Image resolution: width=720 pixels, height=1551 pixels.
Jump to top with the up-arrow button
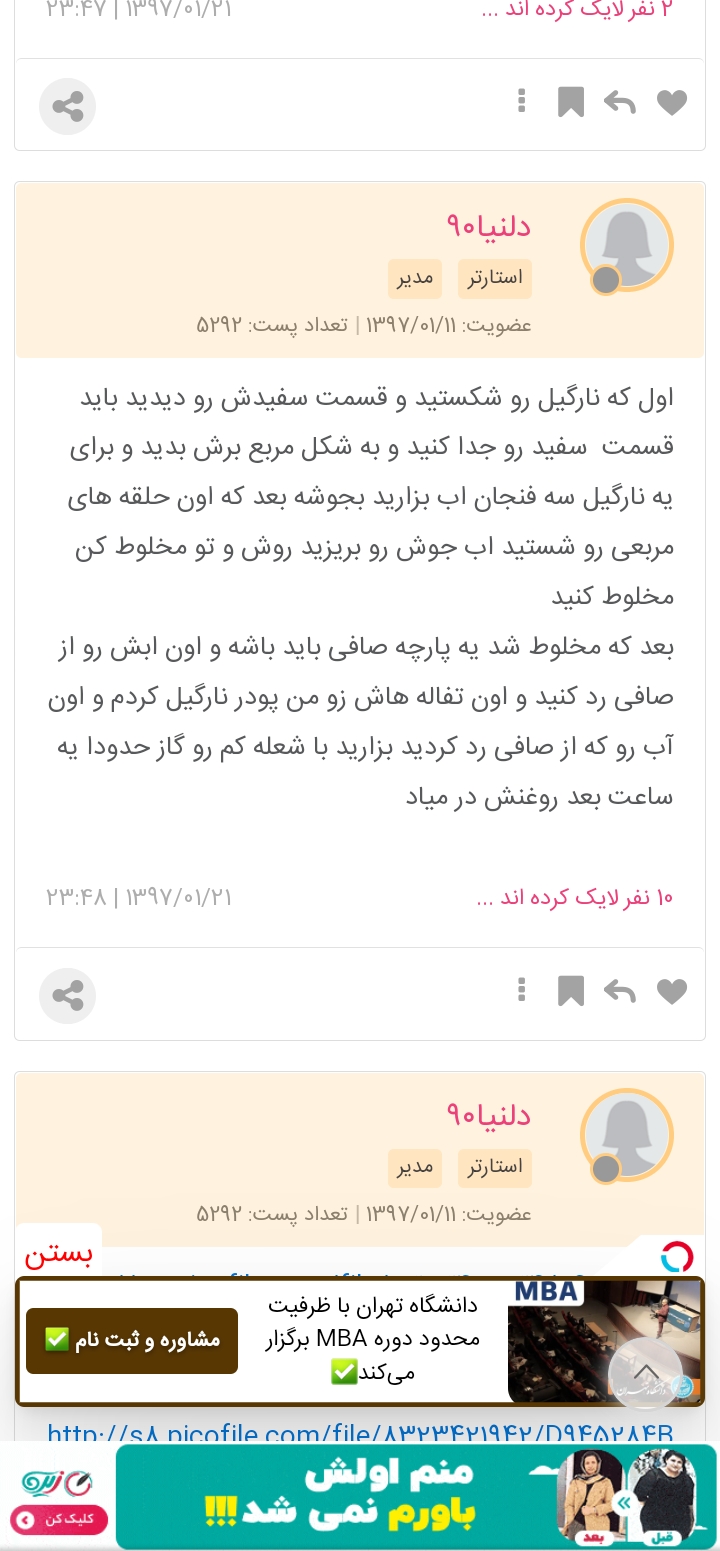point(645,1373)
